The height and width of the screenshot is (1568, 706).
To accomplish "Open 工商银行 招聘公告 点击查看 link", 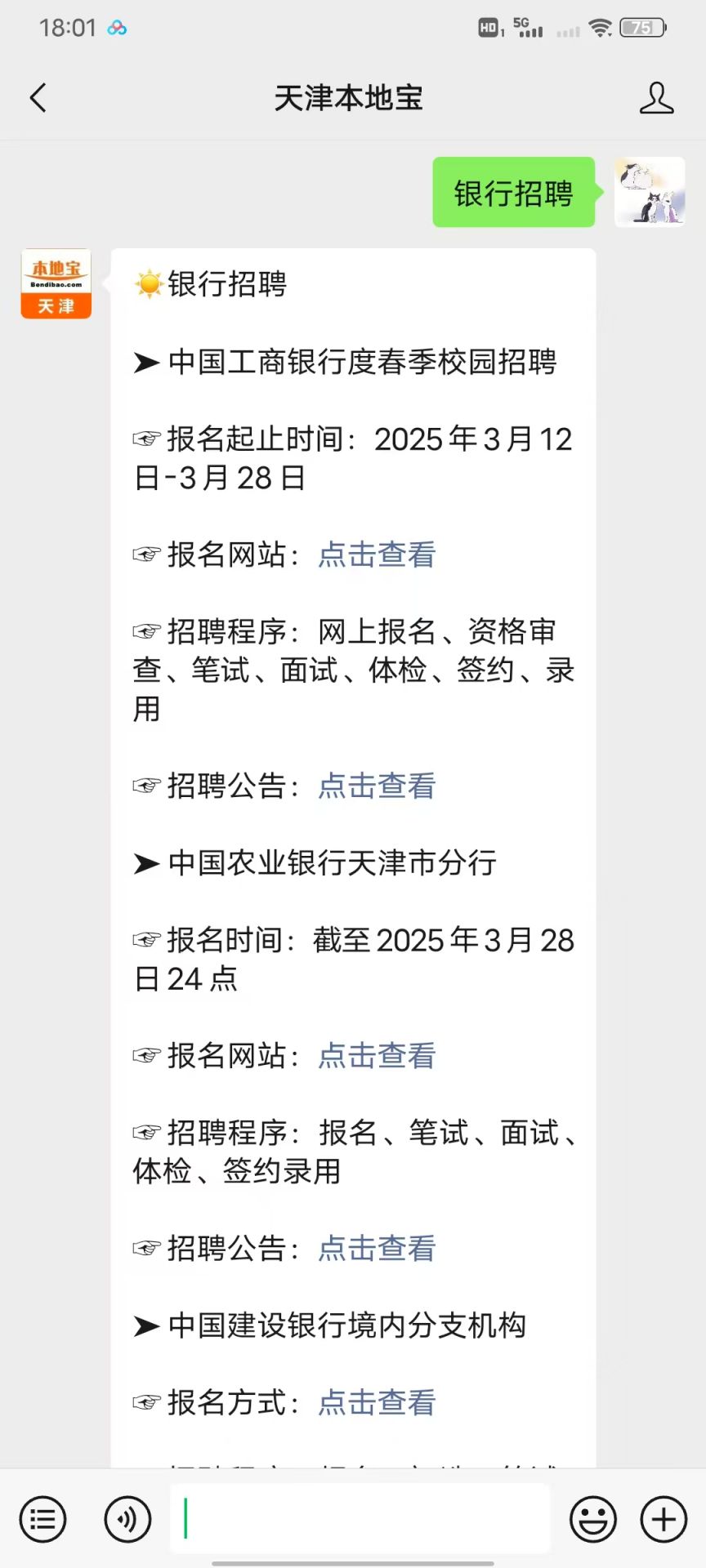I will [x=377, y=786].
